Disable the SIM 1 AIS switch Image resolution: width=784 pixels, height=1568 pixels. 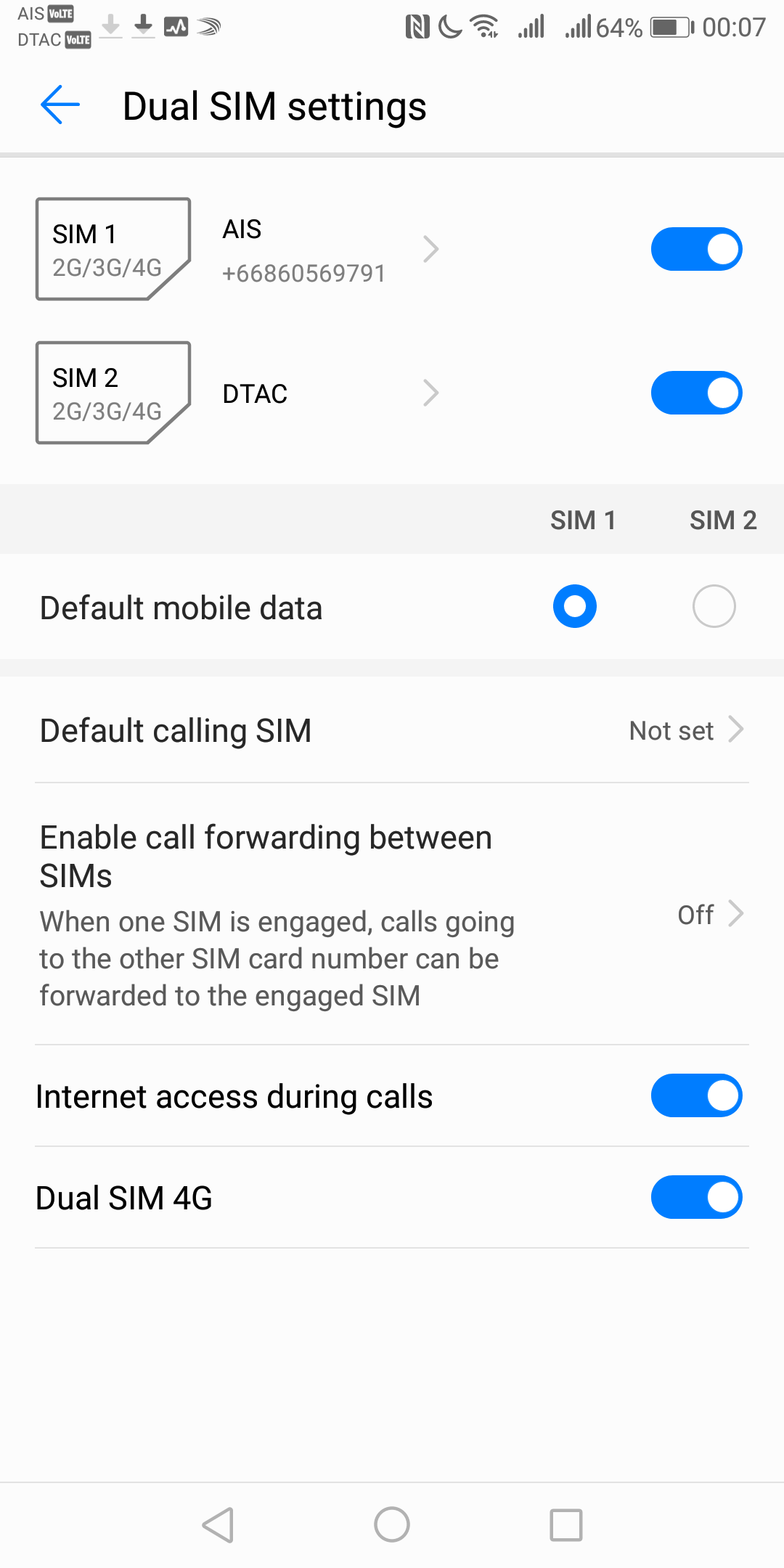tap(695, 250)
